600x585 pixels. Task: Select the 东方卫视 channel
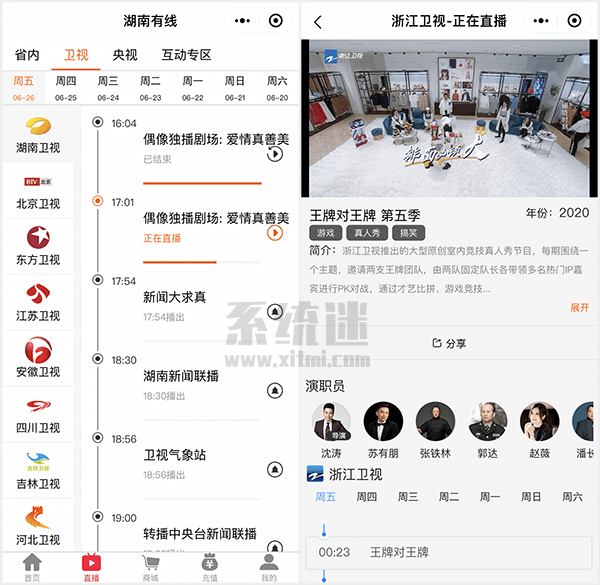point(38,249)
